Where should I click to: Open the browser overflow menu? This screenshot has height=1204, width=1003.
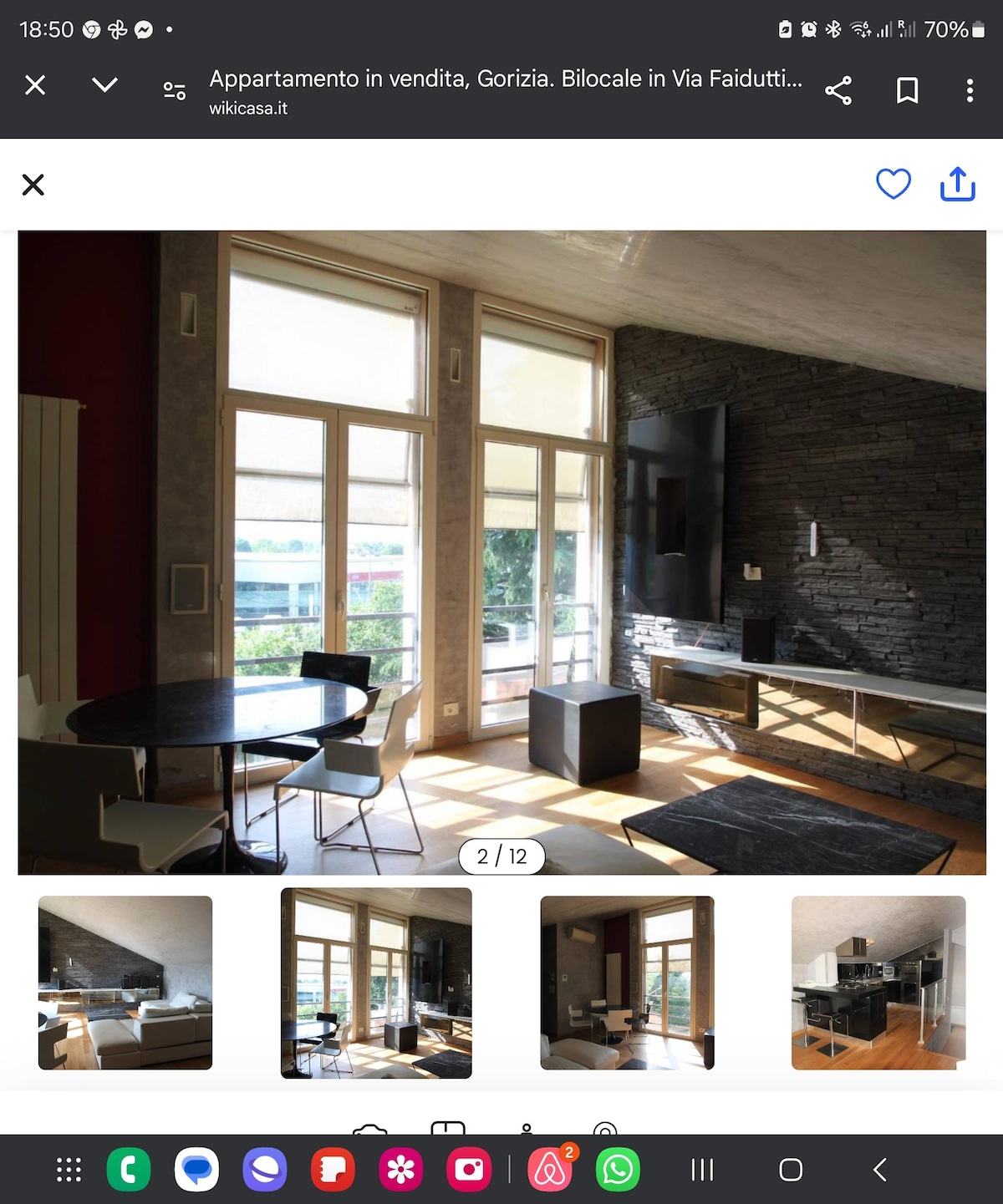(x=970, y=90)
